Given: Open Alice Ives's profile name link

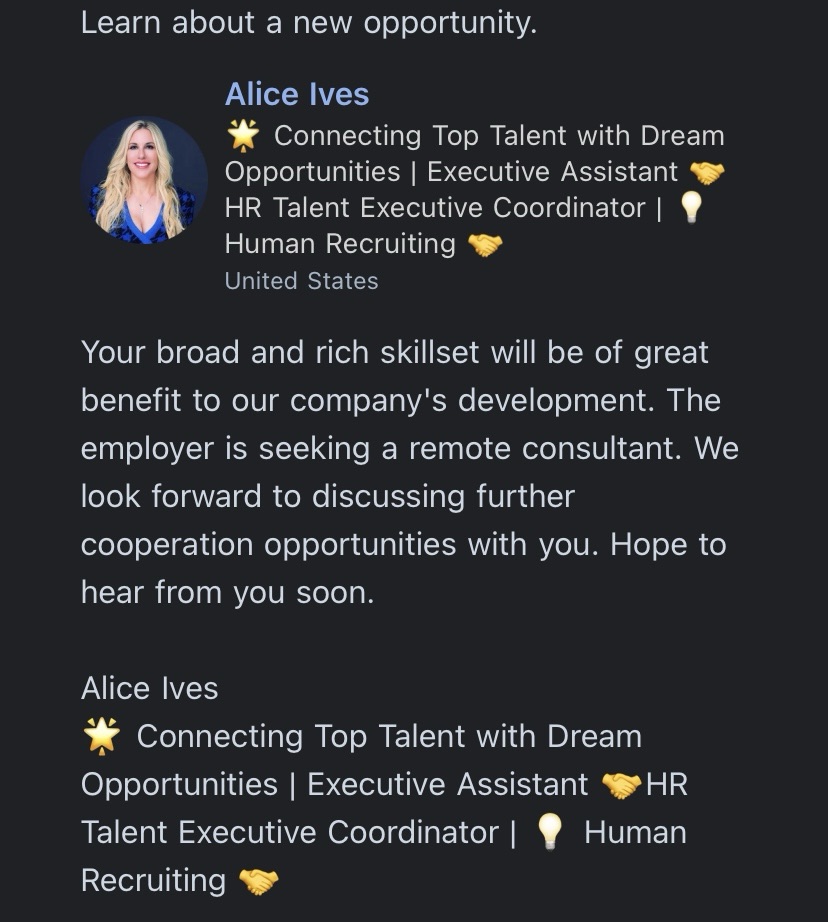Looking at the screenshot, I should pos(297,94).
